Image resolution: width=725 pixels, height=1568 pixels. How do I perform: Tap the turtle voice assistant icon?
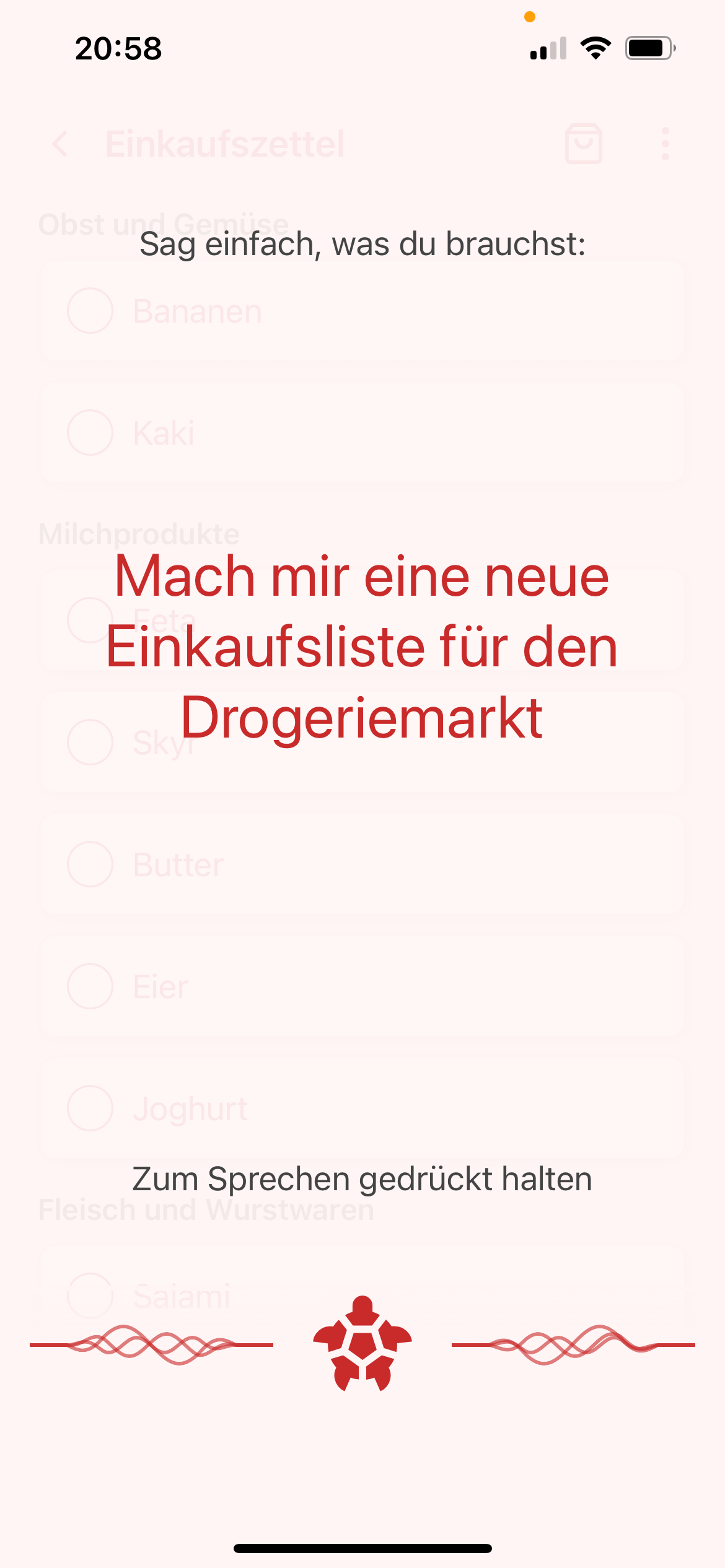pos(362,1344)
